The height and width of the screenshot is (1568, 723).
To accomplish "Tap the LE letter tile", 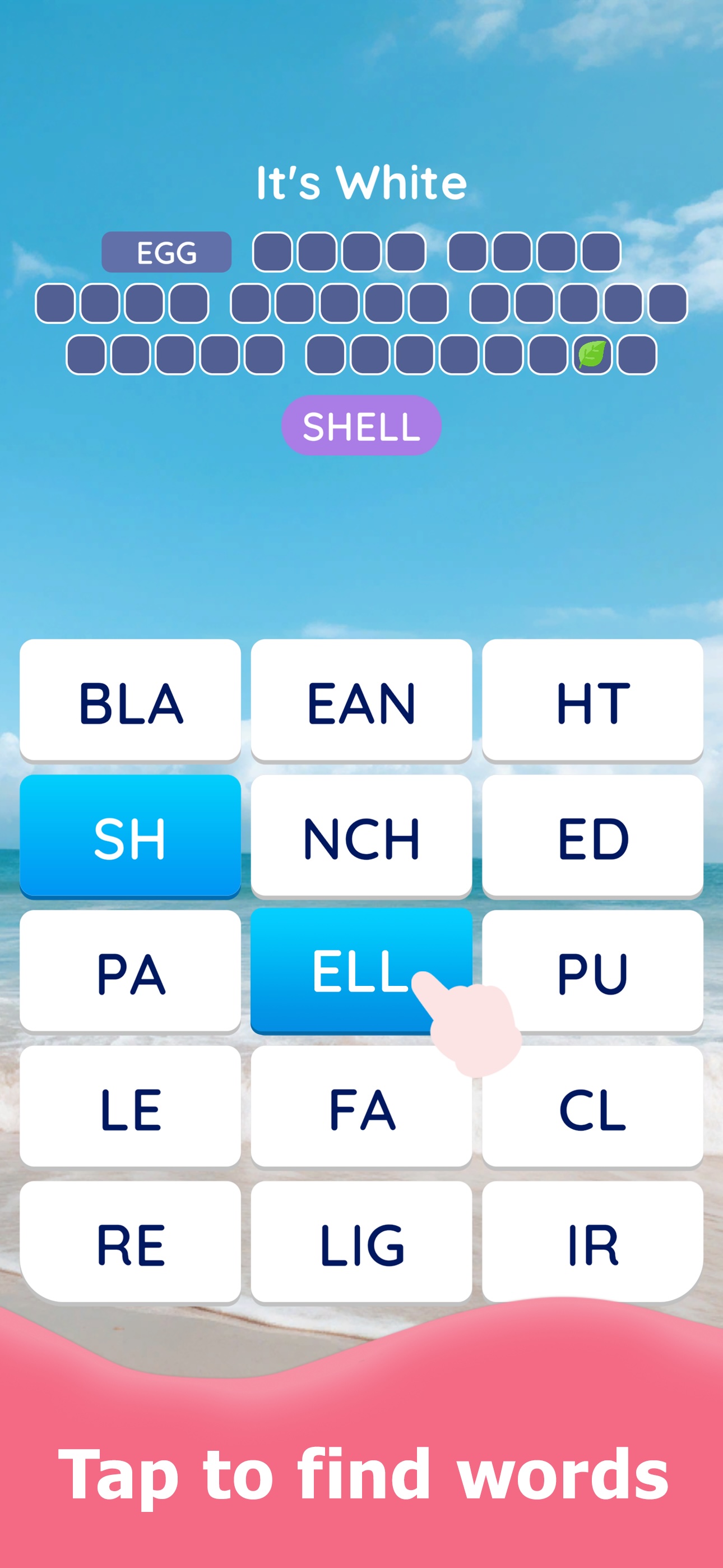I will [130, 1106].
